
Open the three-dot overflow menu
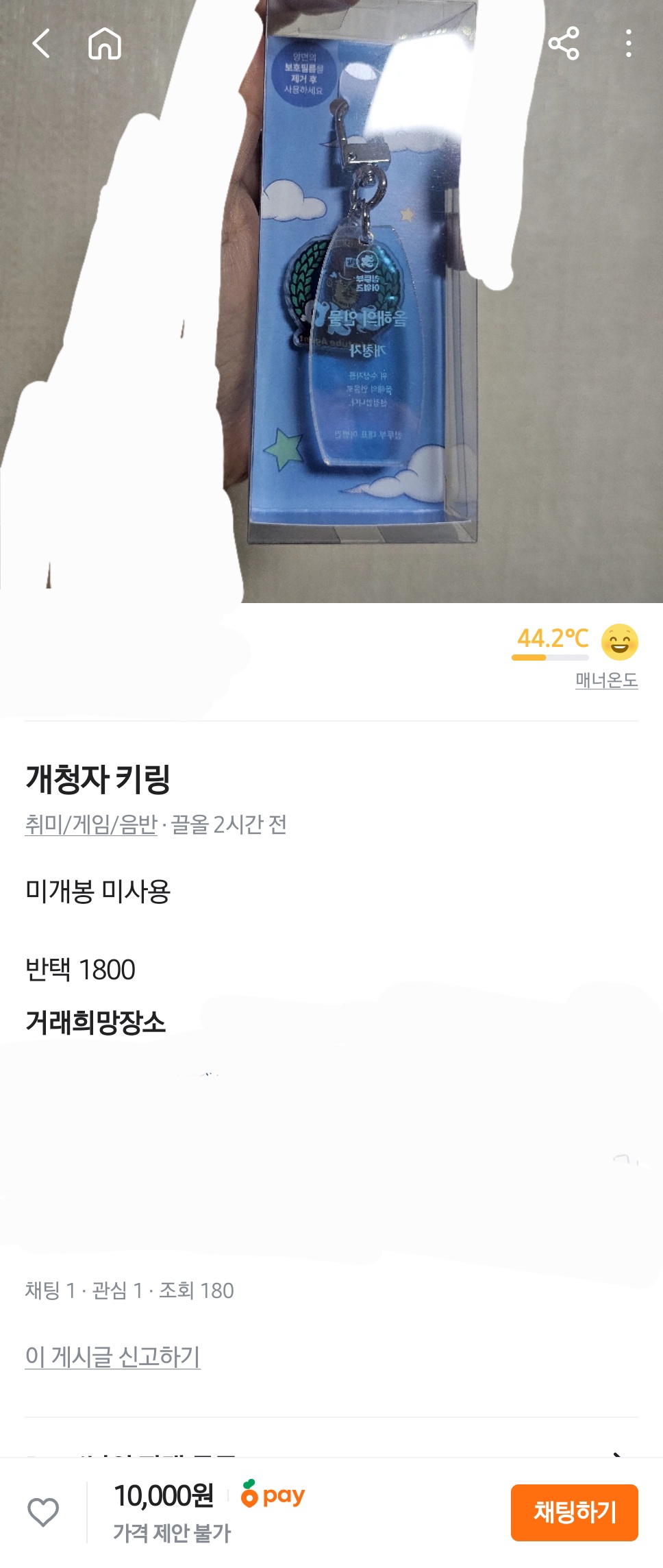click(628, 44)
